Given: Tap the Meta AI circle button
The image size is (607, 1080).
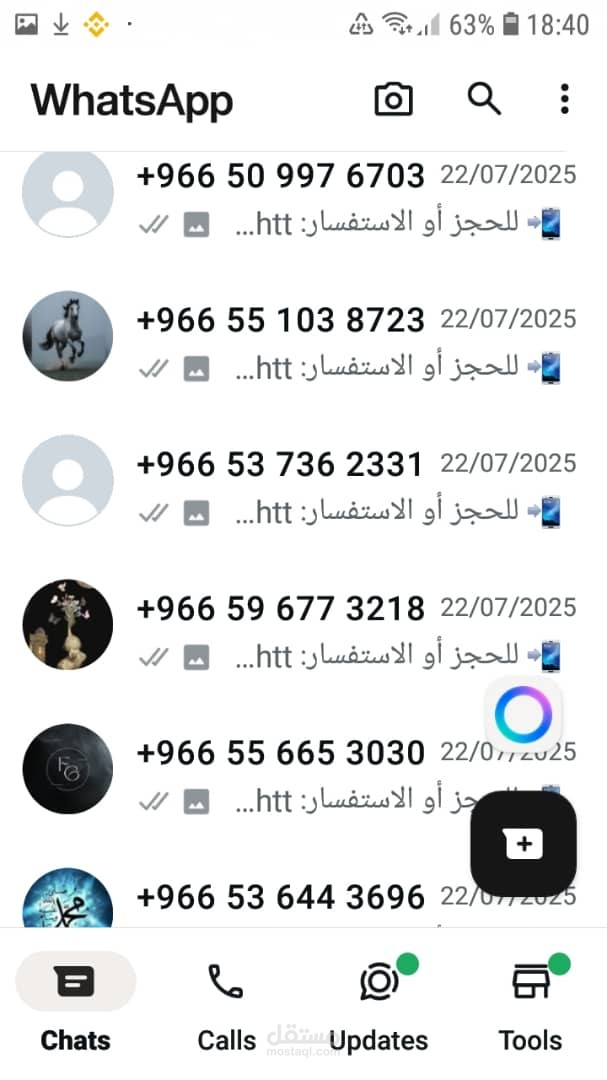Looking at the screenshot, I should point(523,715).
